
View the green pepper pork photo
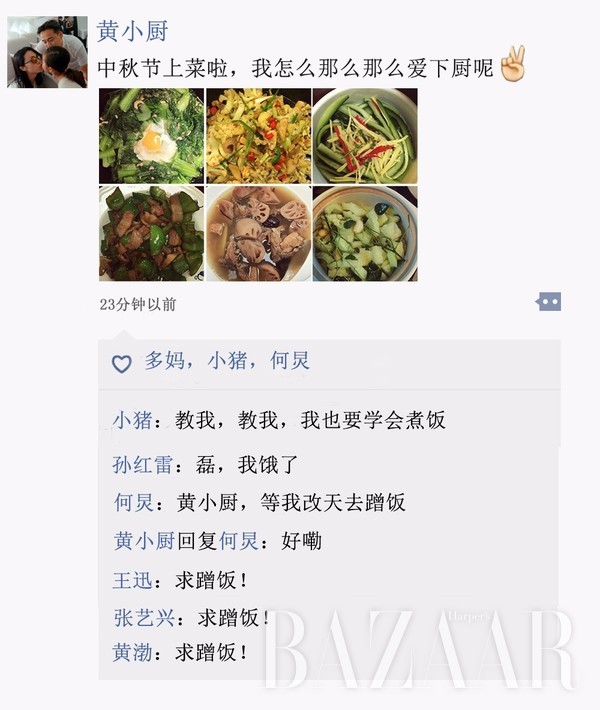click(151, 233)
